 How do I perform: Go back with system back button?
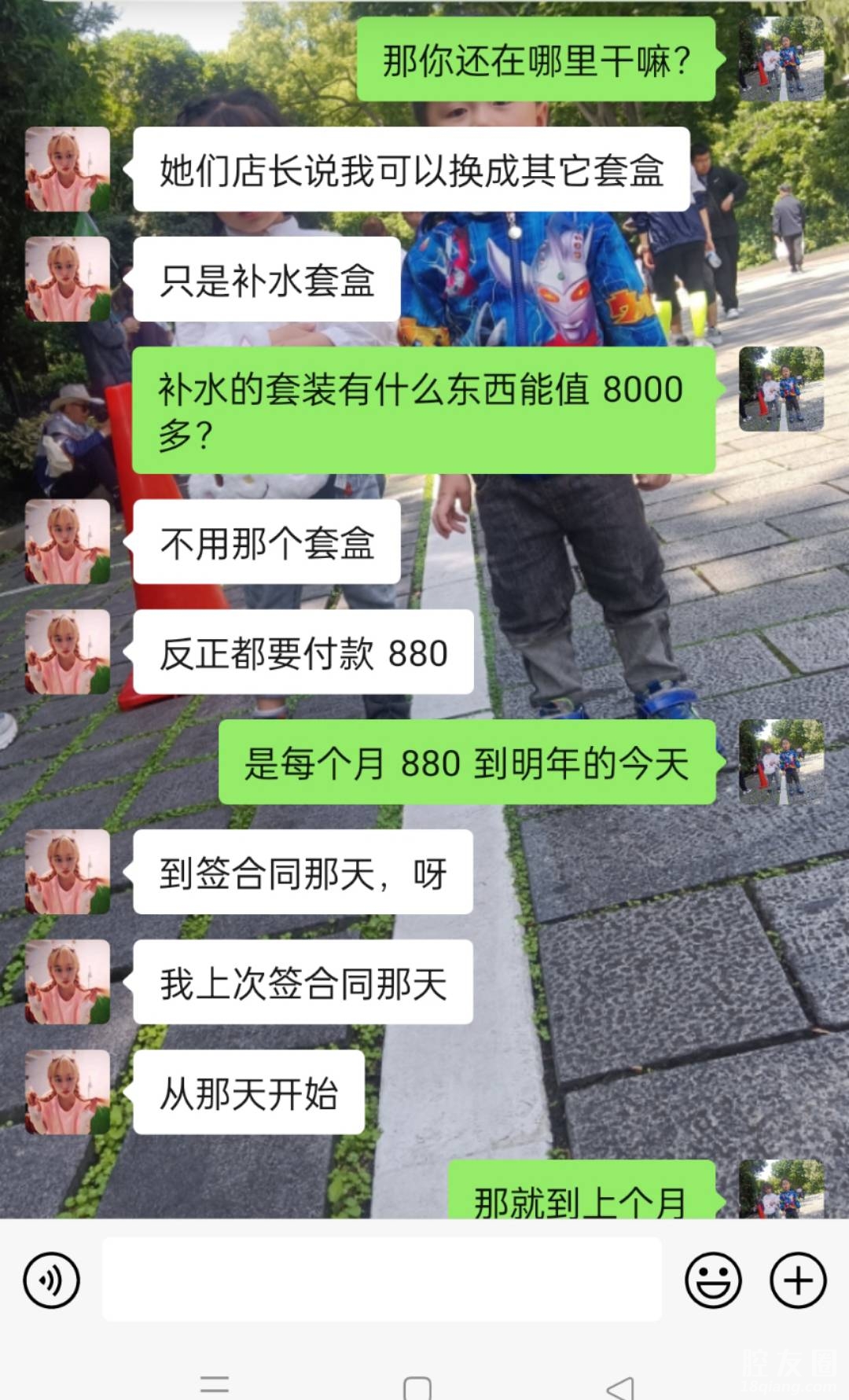621,1387
